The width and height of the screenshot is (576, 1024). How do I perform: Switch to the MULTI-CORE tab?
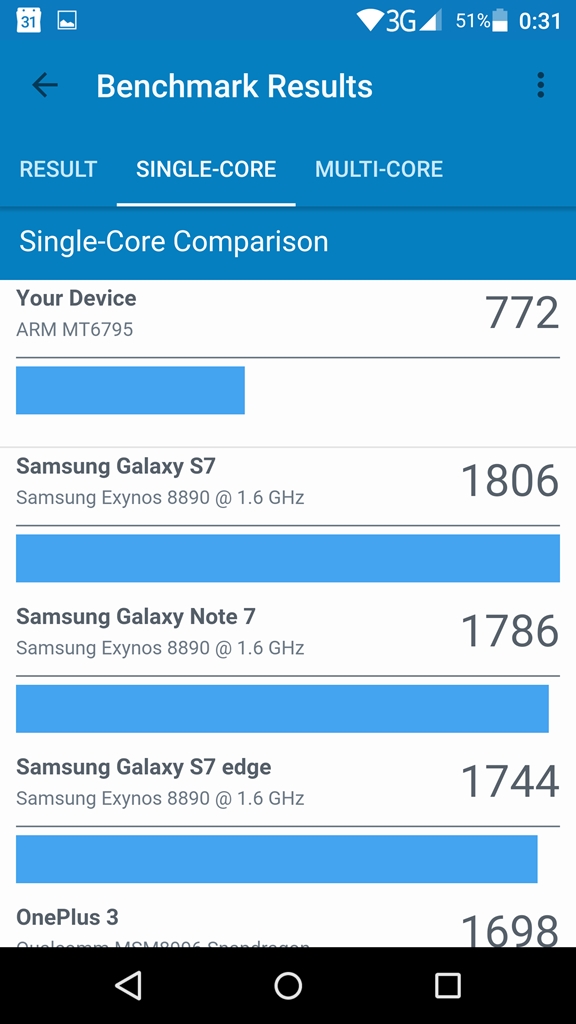(379, 169)
